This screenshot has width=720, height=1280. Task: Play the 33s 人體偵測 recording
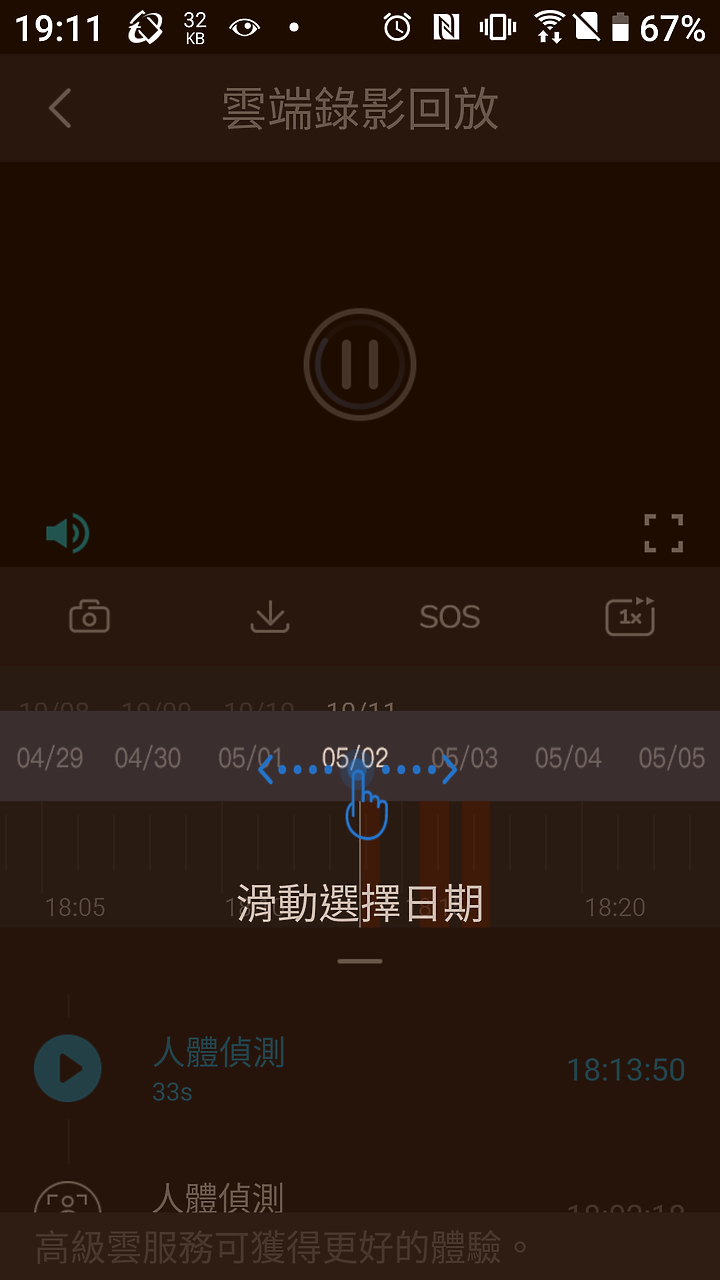click(67, 1068)
